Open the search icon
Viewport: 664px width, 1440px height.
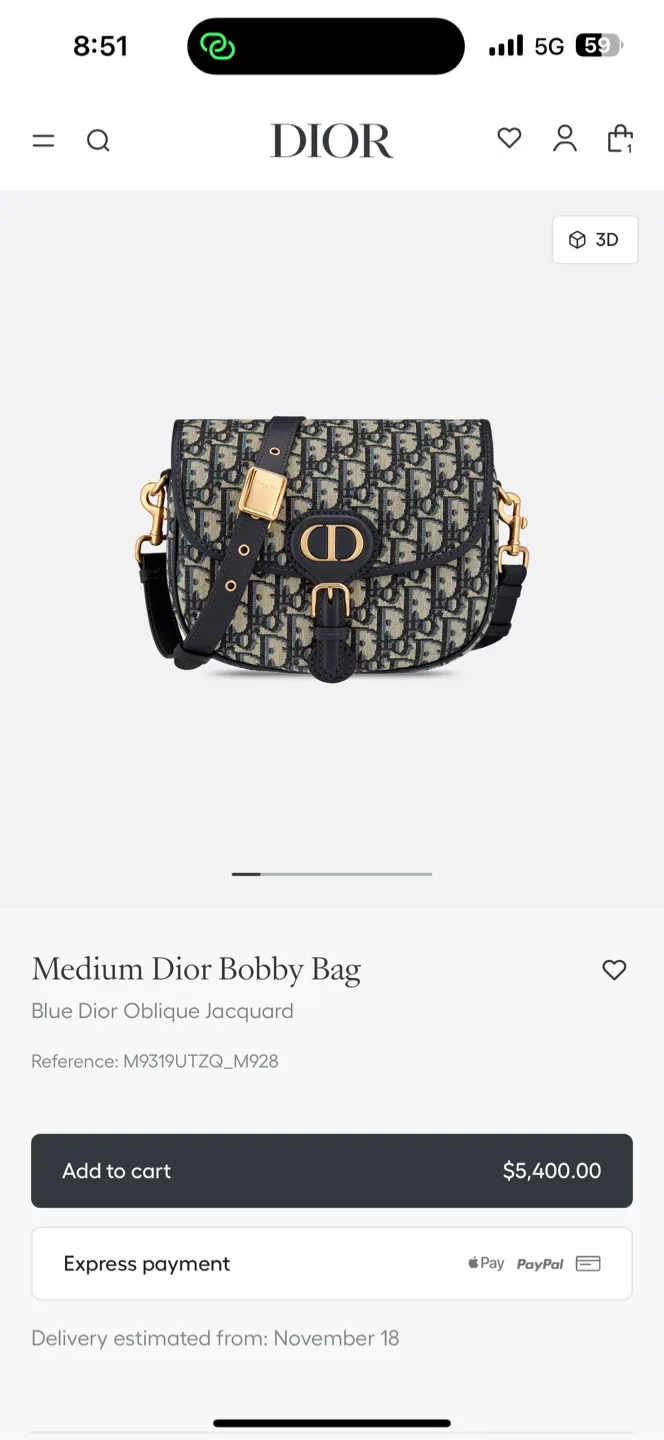(98, 141)
